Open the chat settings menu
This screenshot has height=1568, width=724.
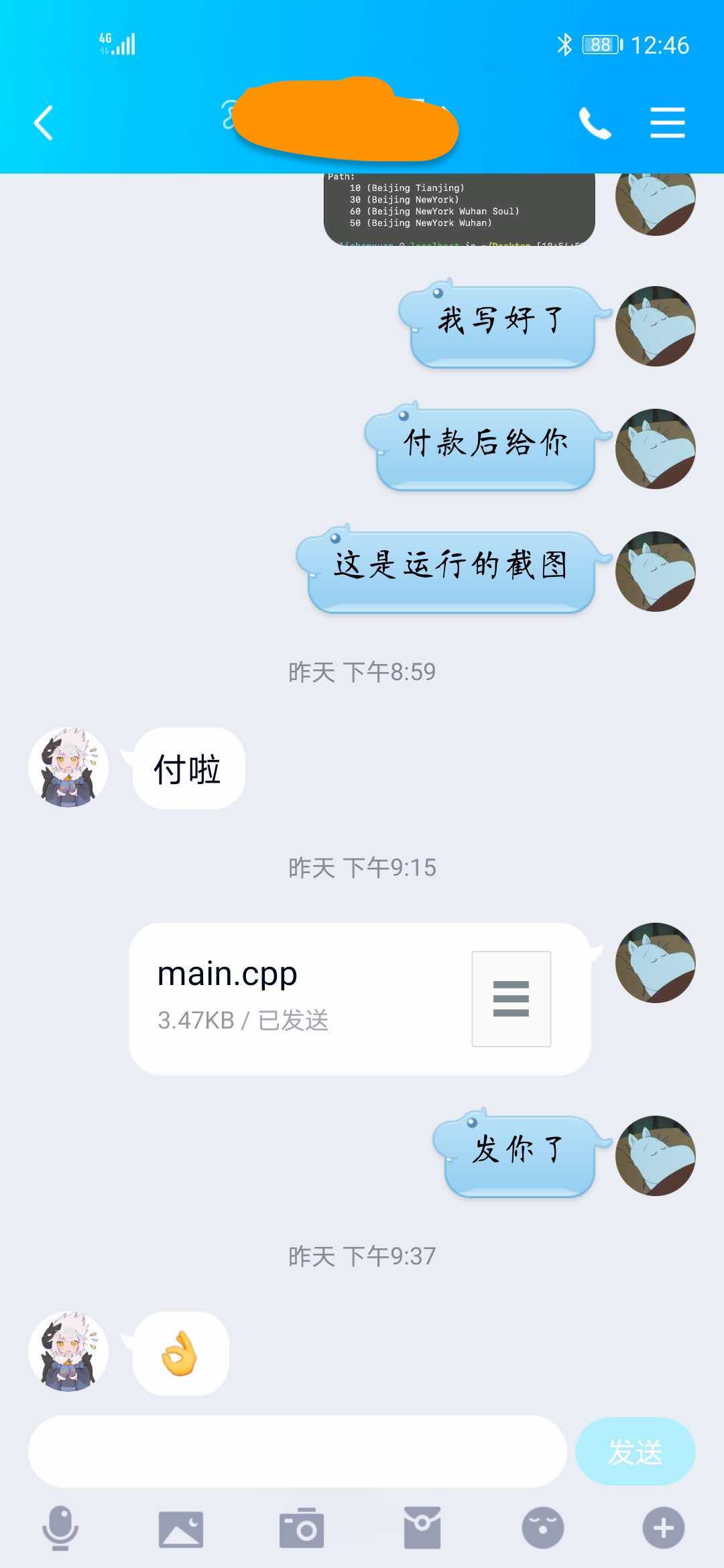[667, 123]
